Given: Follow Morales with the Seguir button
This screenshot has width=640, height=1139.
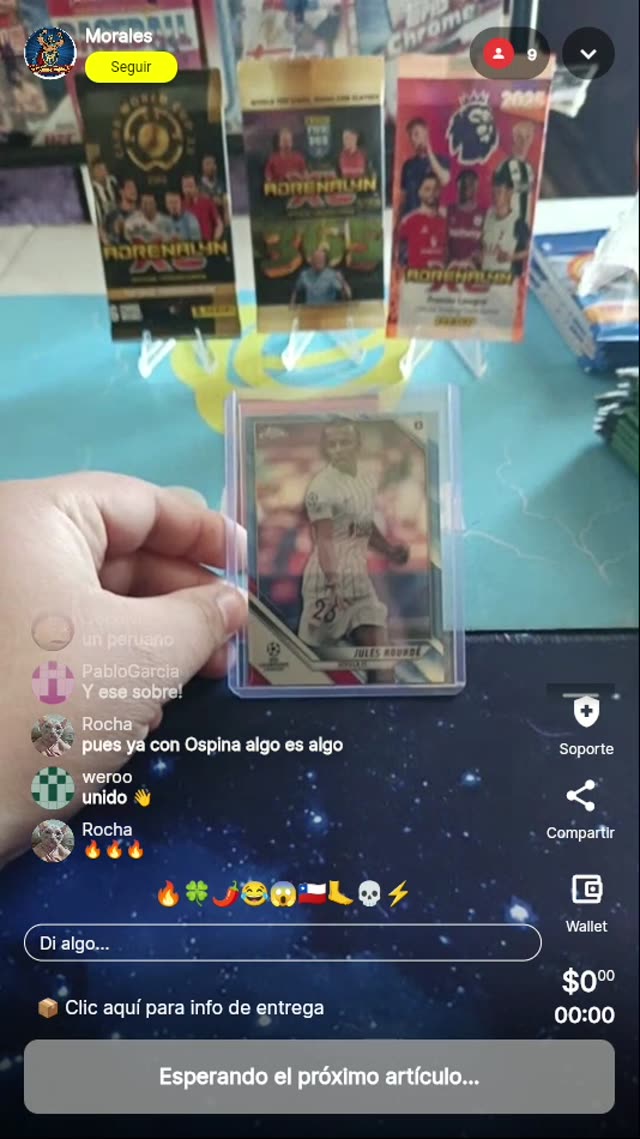Looking at the screenshot, I should pos(131,67).
